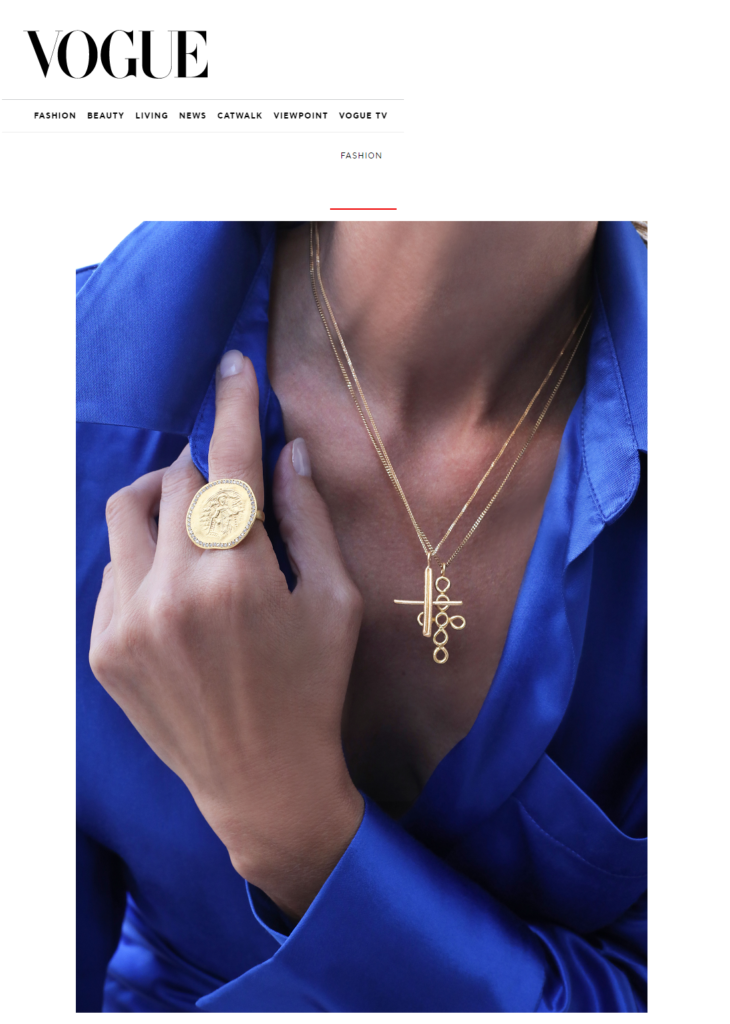Image resolution: width=730 pixels, height=1024 pixels.
Task: Open the Fashion navigation section
Action: tap(55, 116)
